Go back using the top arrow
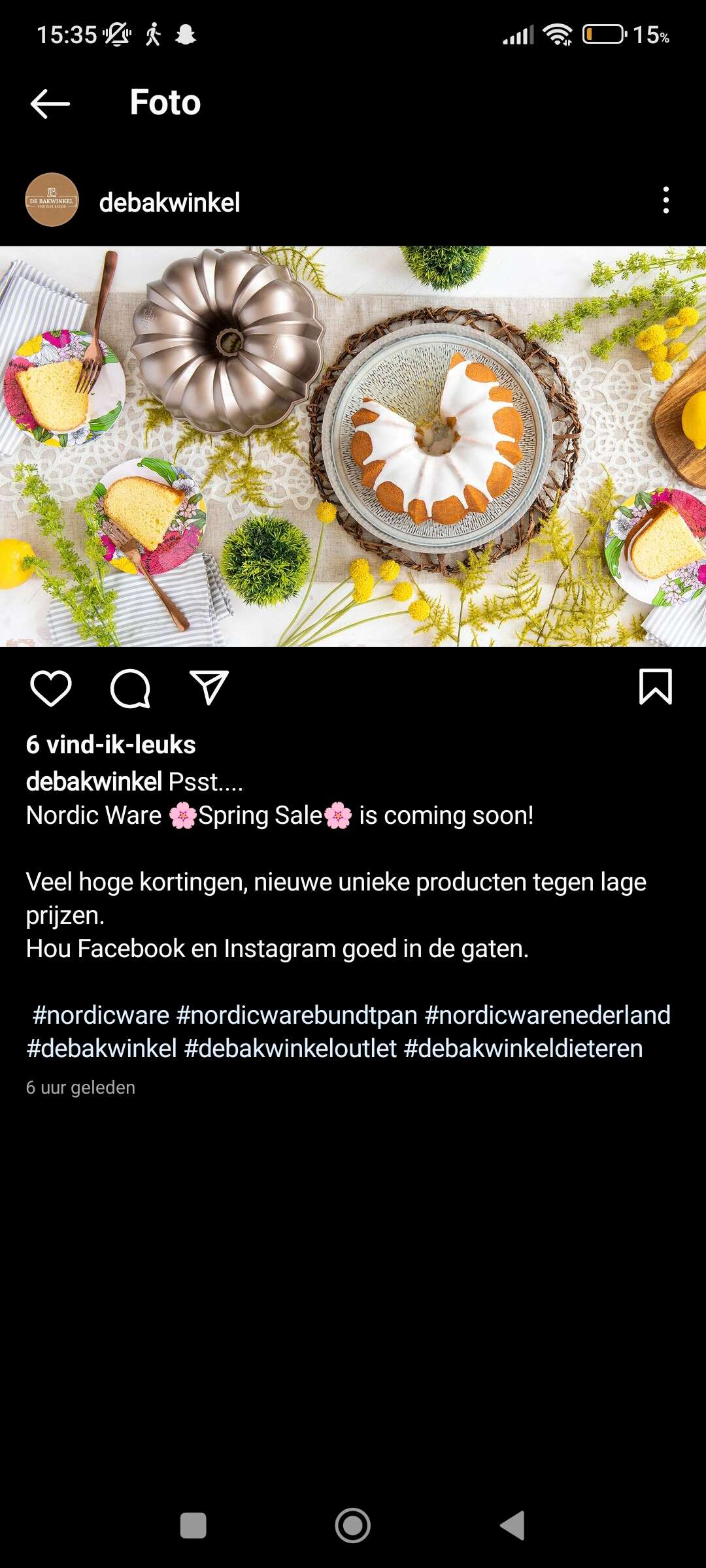Screen dimensions: 706x1568 click(50, 103)
